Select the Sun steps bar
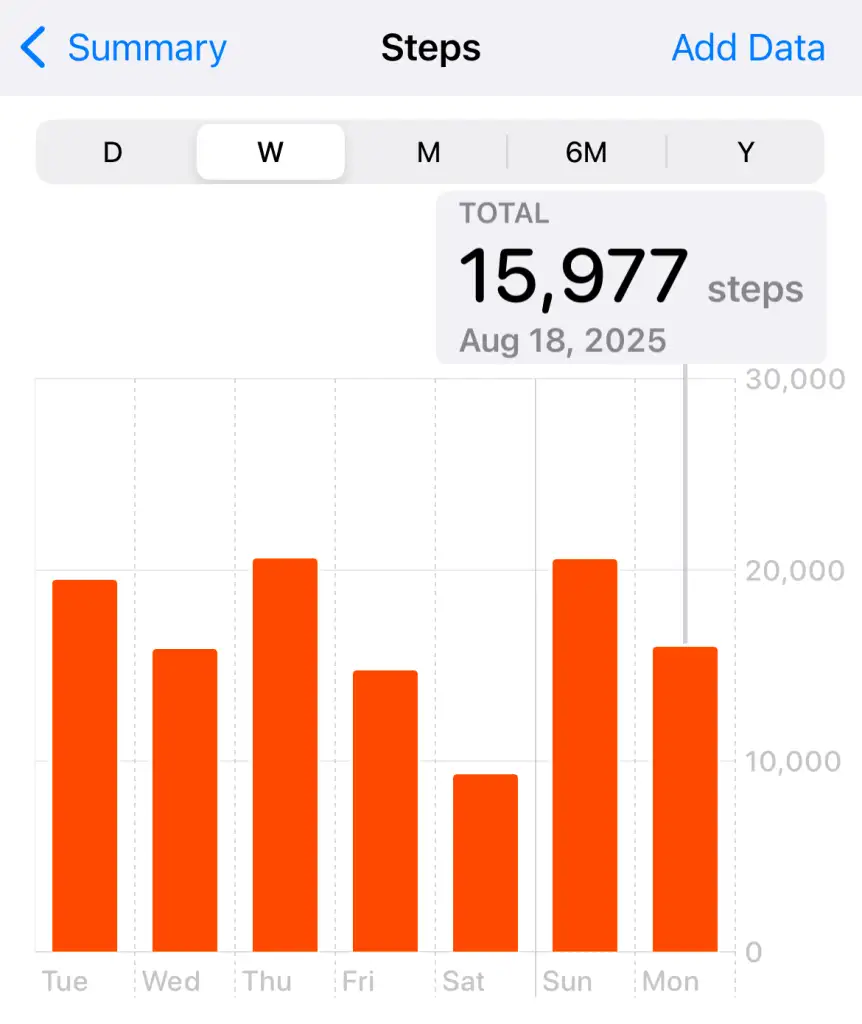This screenshot has height=1024, width=862. 585,755
